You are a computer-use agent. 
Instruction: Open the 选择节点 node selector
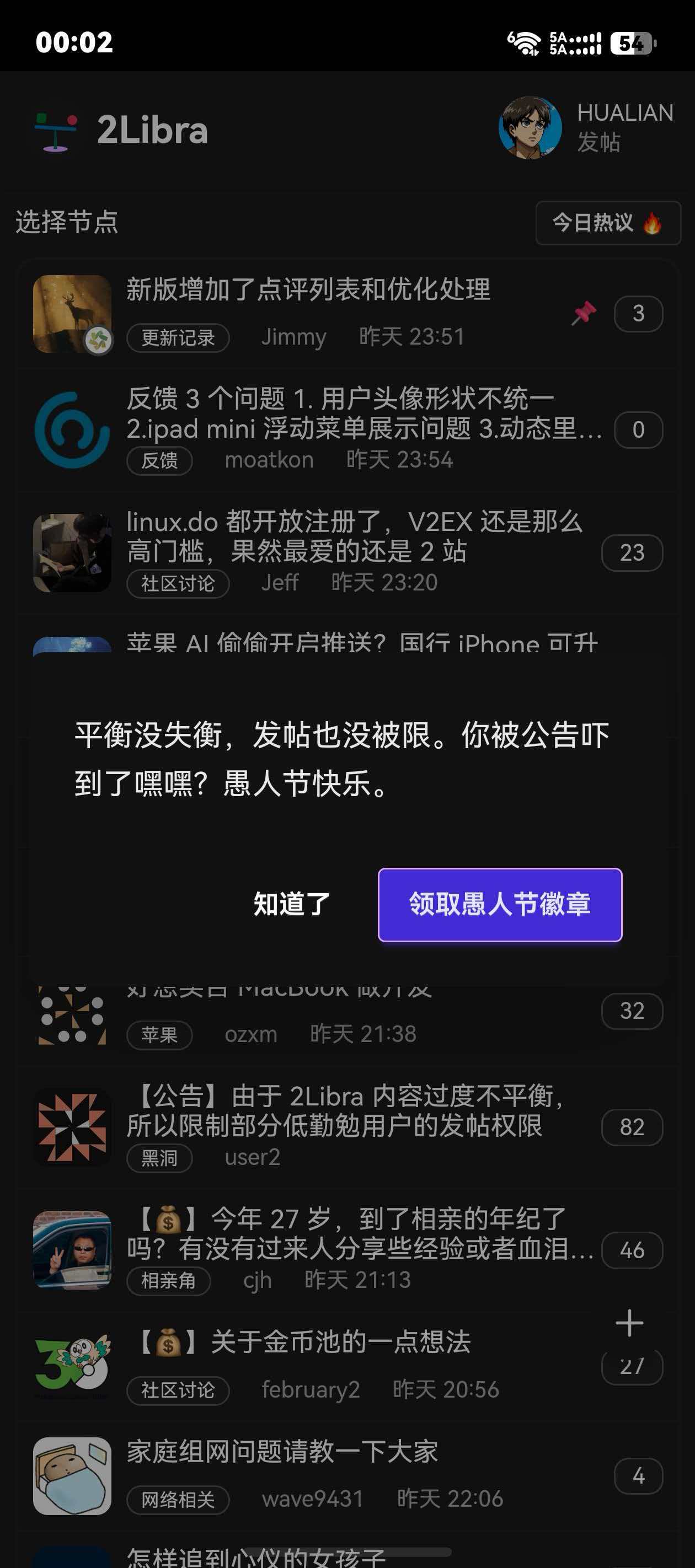66,223
